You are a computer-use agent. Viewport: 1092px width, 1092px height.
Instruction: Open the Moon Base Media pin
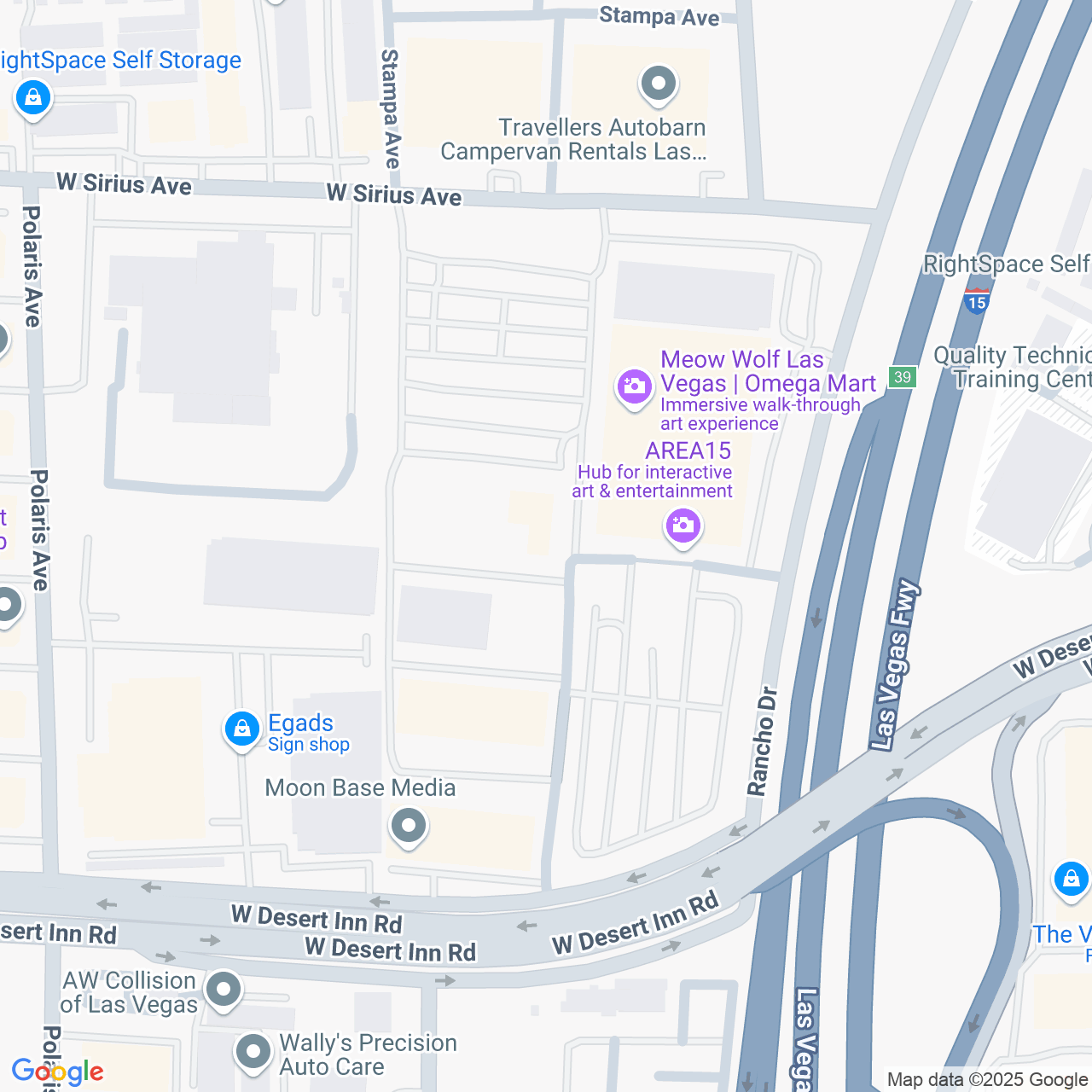[x=409, y=826]
